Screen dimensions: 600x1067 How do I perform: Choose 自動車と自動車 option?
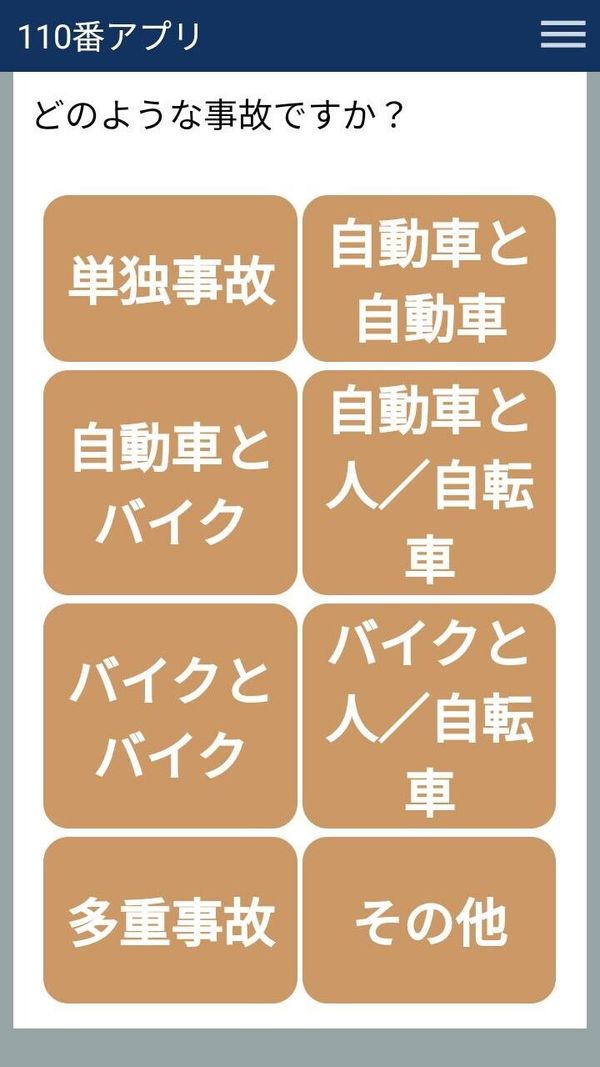429,278
